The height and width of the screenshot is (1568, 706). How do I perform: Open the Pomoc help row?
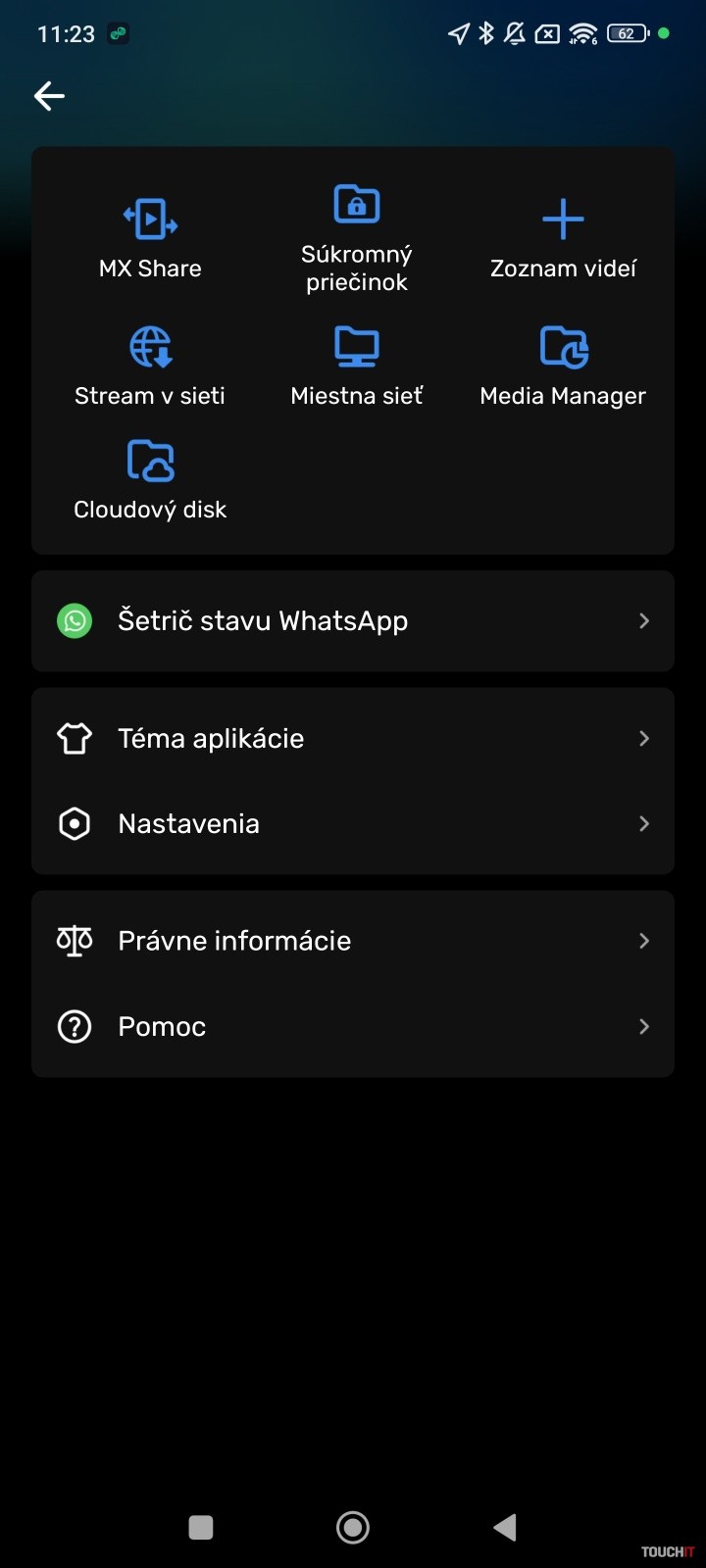point(353,1027)
